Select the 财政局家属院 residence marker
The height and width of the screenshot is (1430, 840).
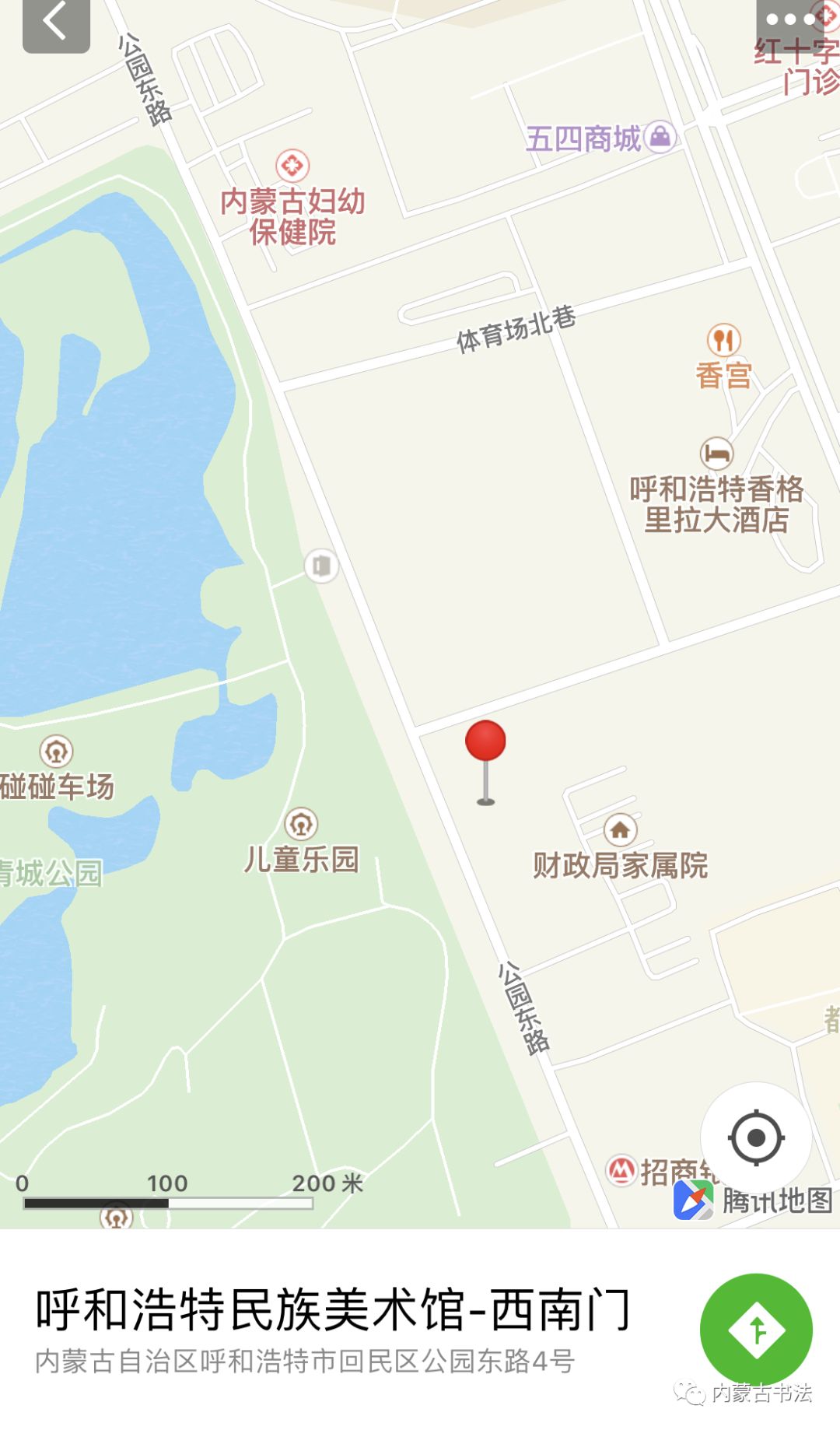coord(620,830)
